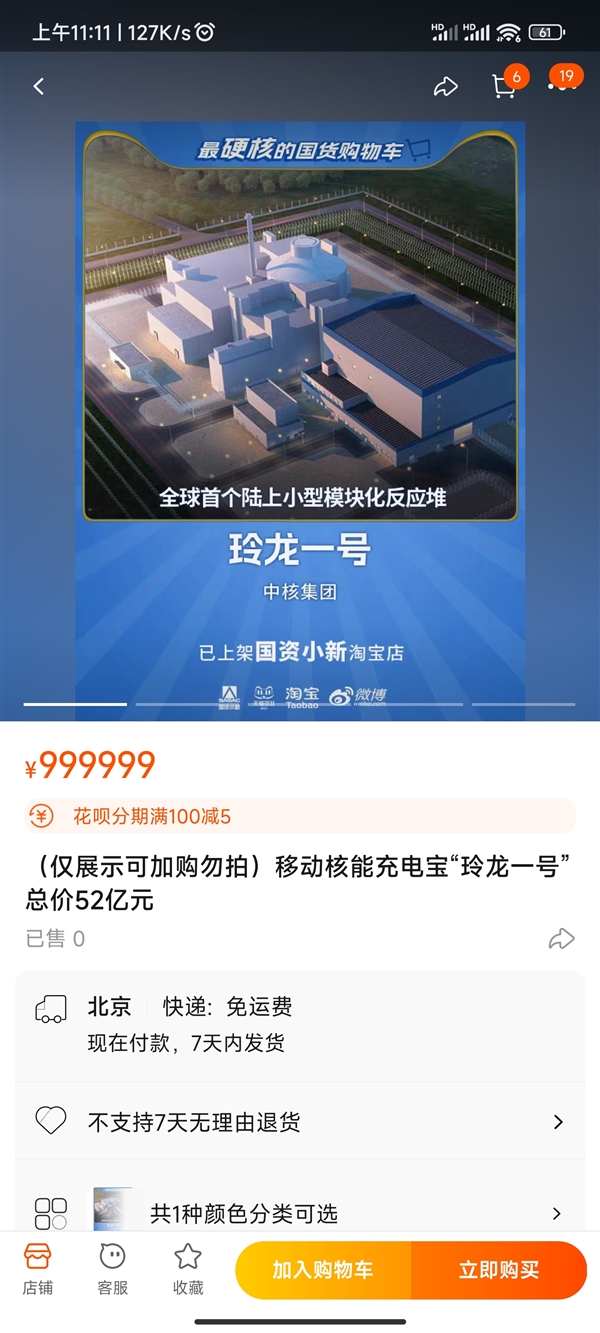Contact 客服 customer service
Image resolution: width=600 pixels, height=1333 pixels.
point(112,1268)
